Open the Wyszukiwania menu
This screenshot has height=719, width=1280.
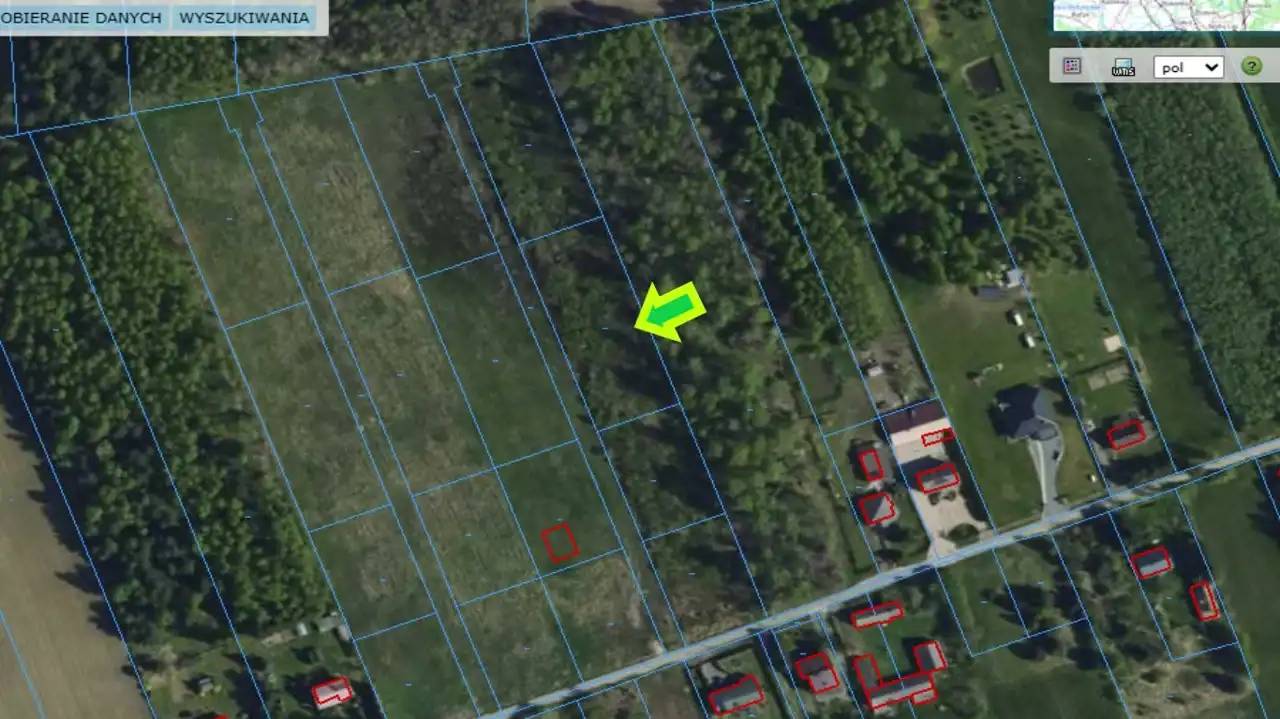click(244, 18)
